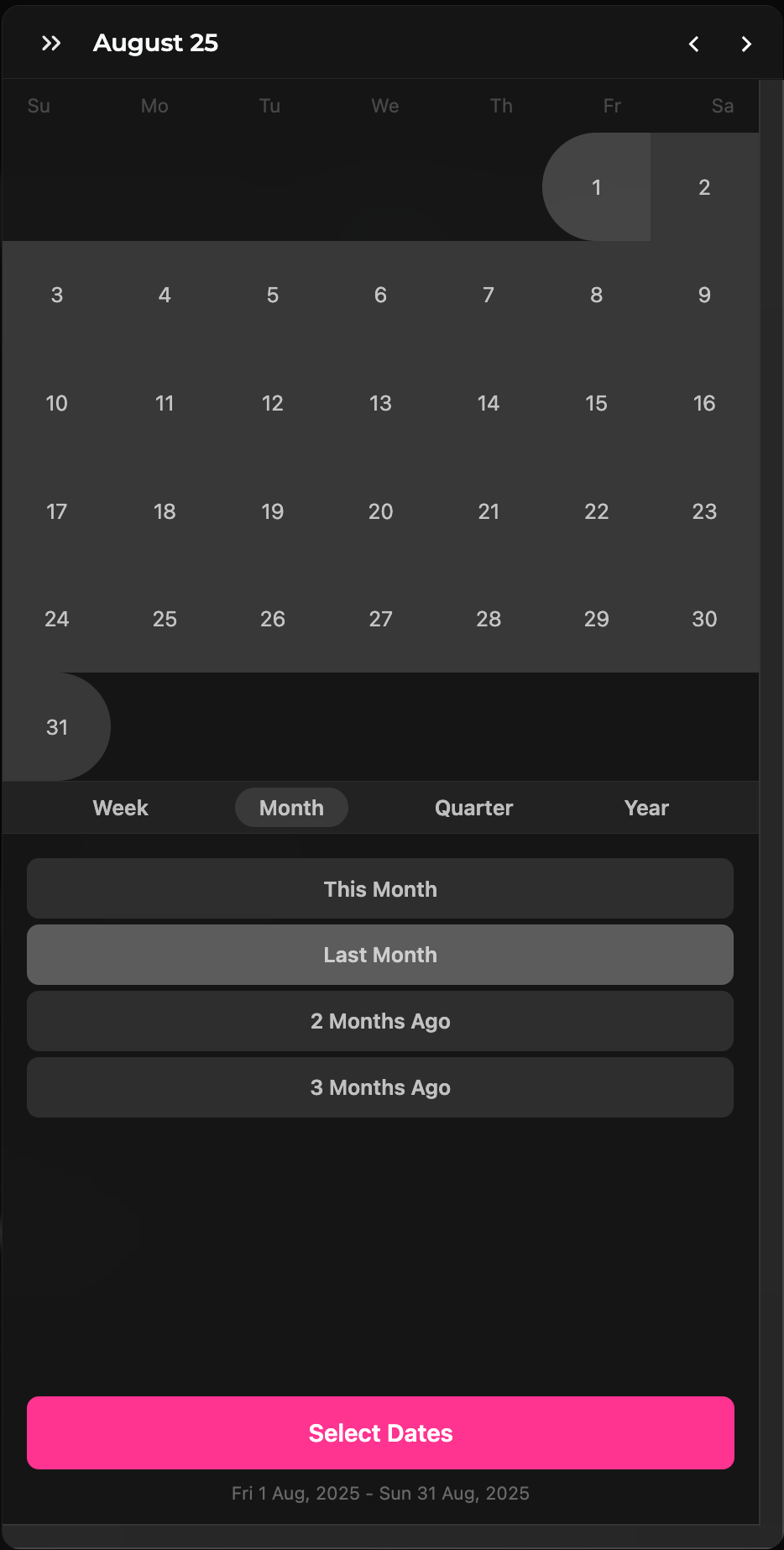Switch to the Quarter tab
Viewport: 784px width, 1550px height.
473,808
